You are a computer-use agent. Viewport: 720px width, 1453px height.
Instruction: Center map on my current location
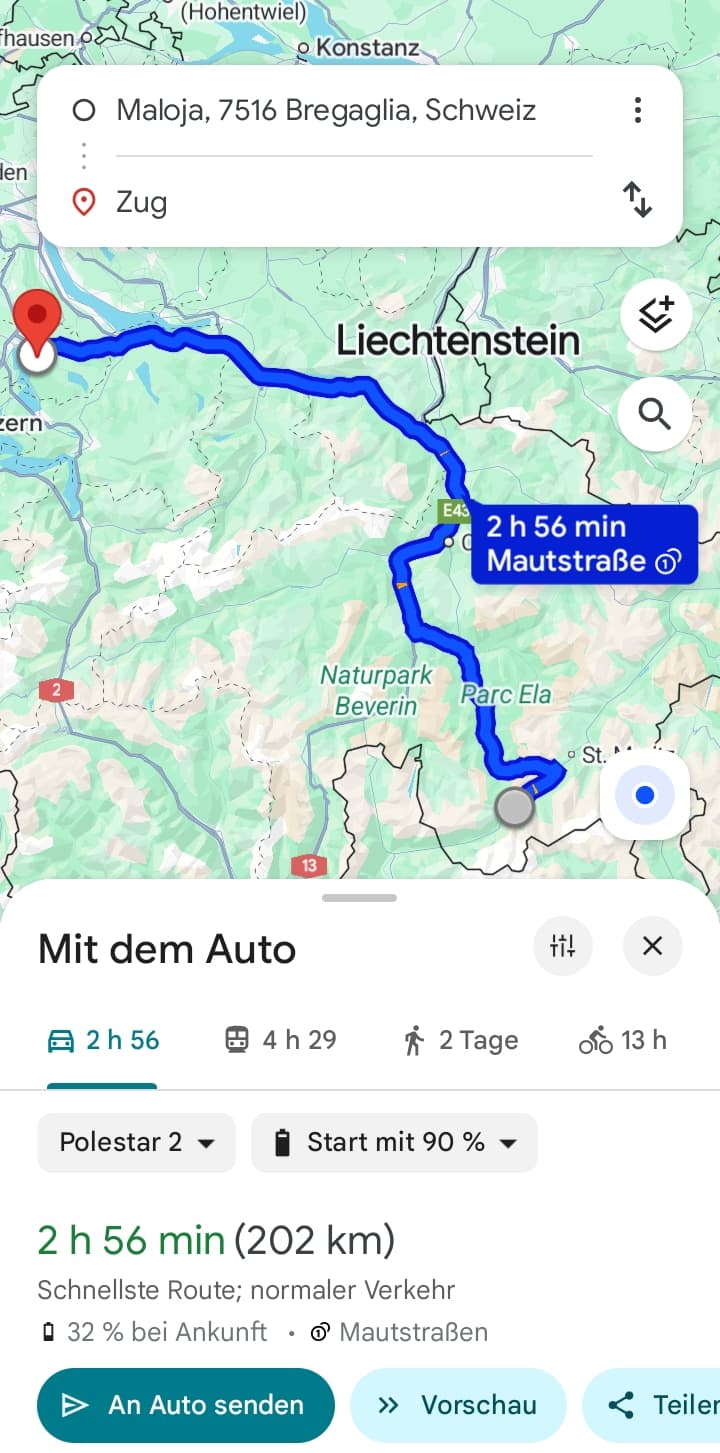pos(645,795)
